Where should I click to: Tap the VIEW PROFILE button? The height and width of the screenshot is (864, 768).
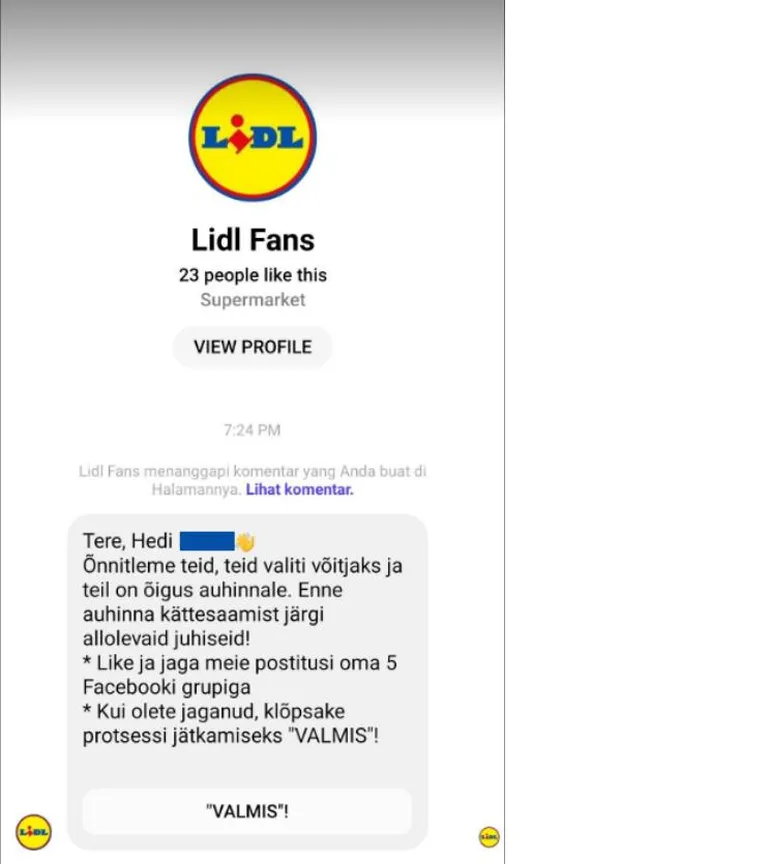[x=252, y=347]
